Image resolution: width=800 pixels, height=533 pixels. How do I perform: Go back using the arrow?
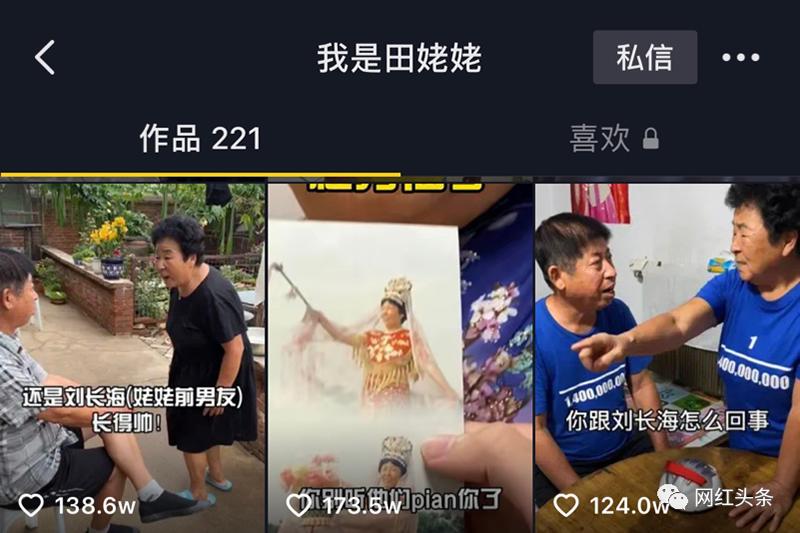pos(45,58)
